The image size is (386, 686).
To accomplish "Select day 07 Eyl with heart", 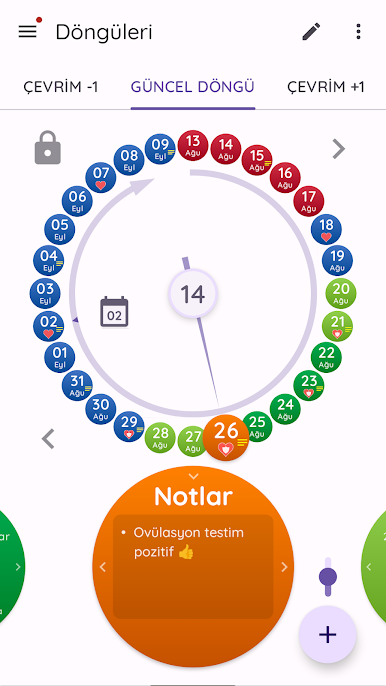I will (x=101, y=177).
